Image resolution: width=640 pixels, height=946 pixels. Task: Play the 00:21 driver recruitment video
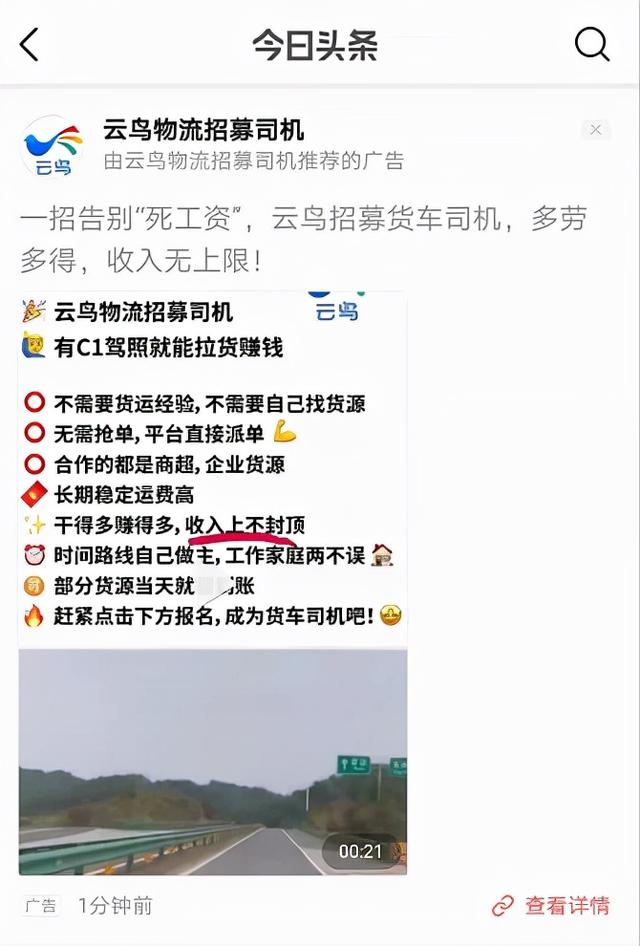tap(213, 761)
